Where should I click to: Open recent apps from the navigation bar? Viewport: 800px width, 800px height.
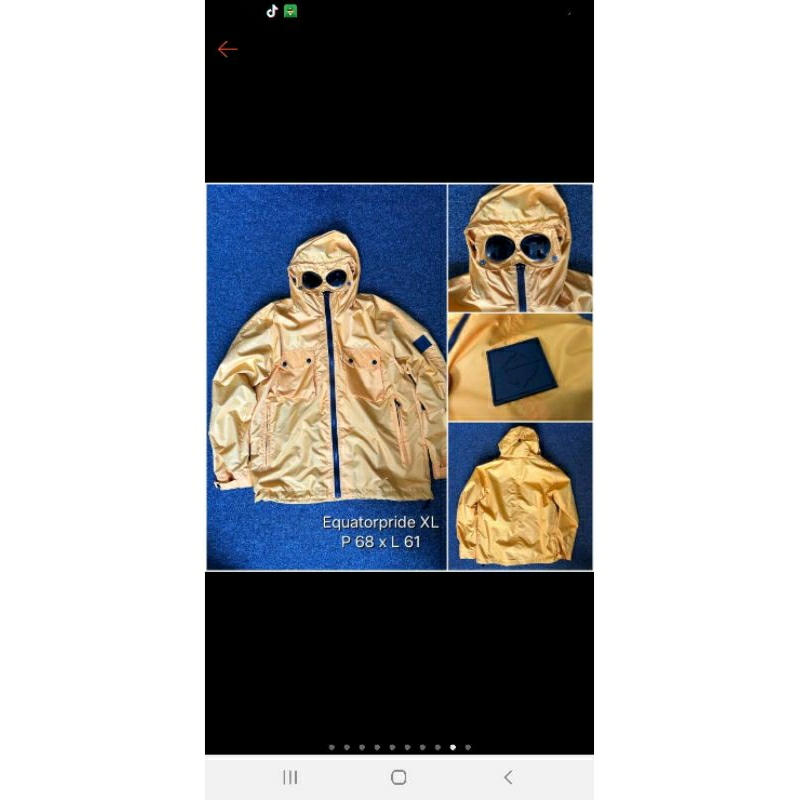point(290,777)
